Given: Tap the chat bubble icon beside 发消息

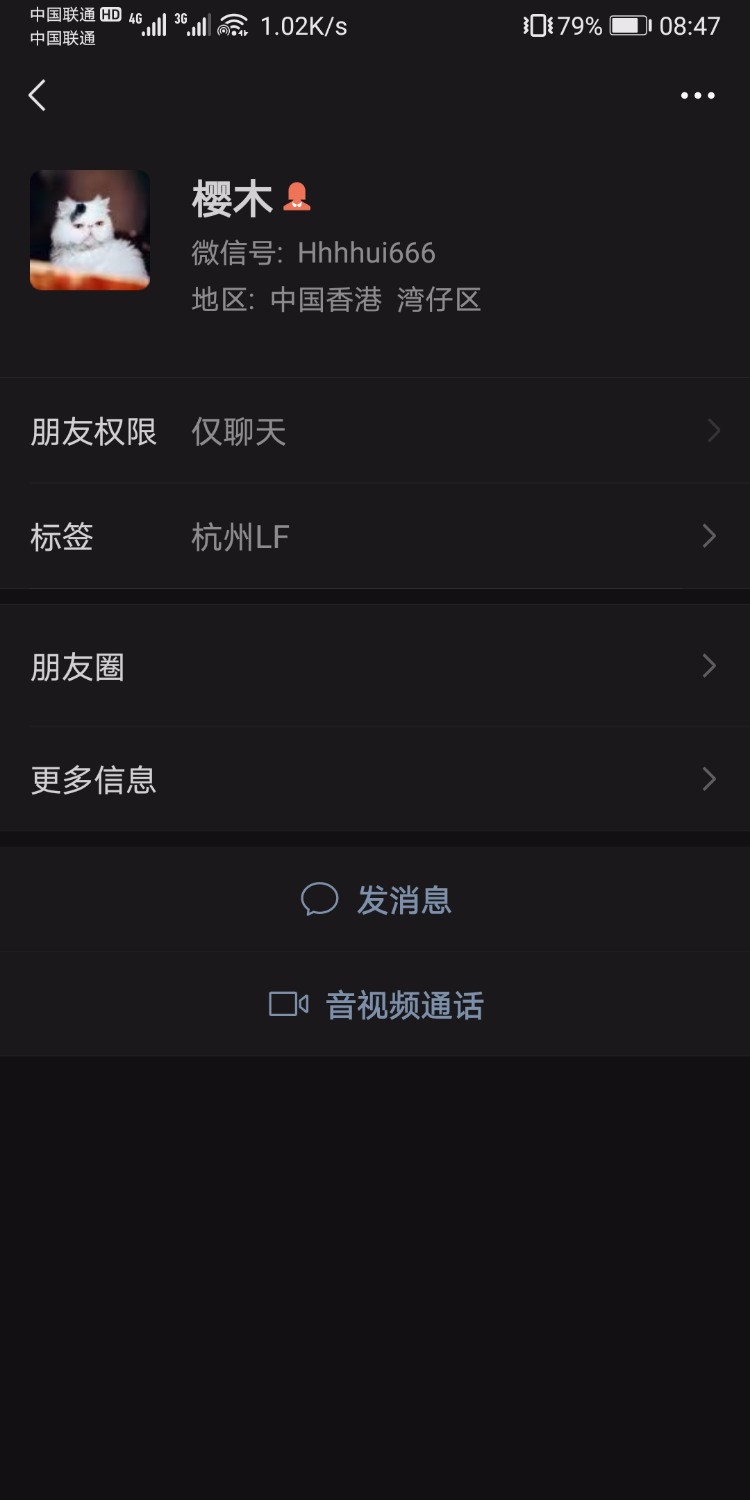Looking at the screenshot, I should [320, 899].
